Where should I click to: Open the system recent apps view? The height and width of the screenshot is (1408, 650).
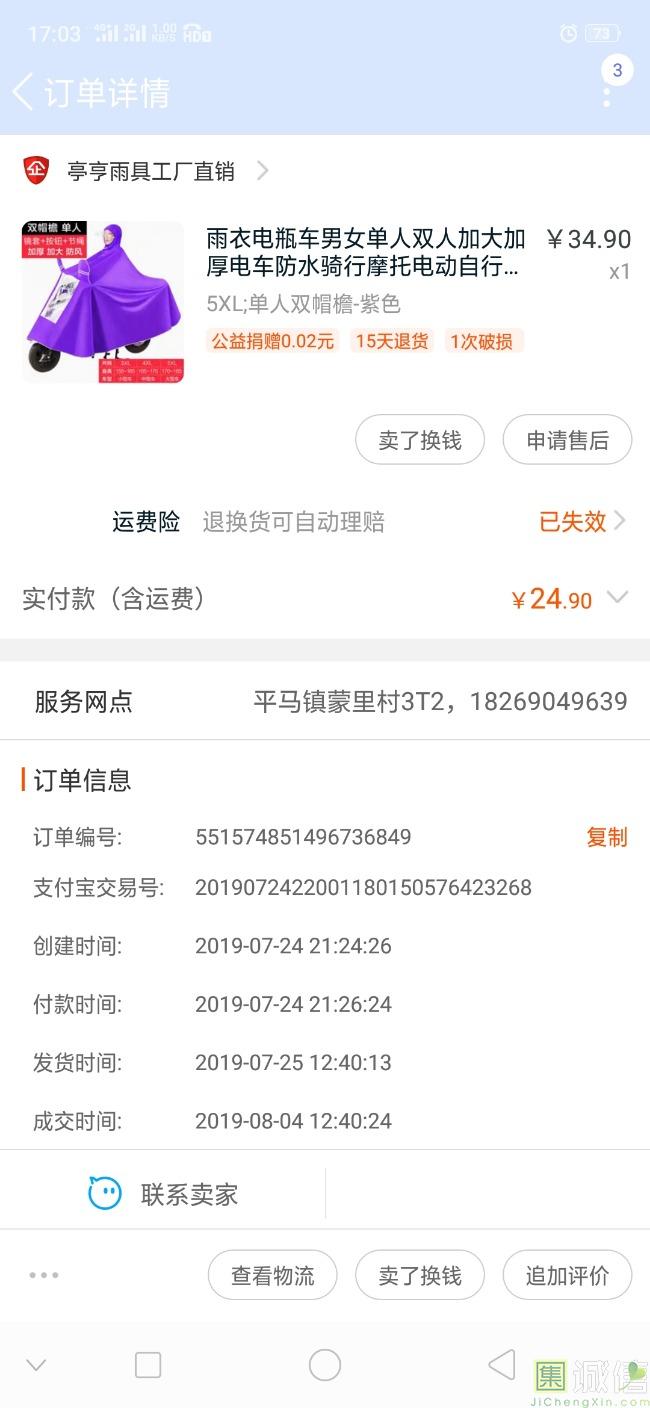148,1365
